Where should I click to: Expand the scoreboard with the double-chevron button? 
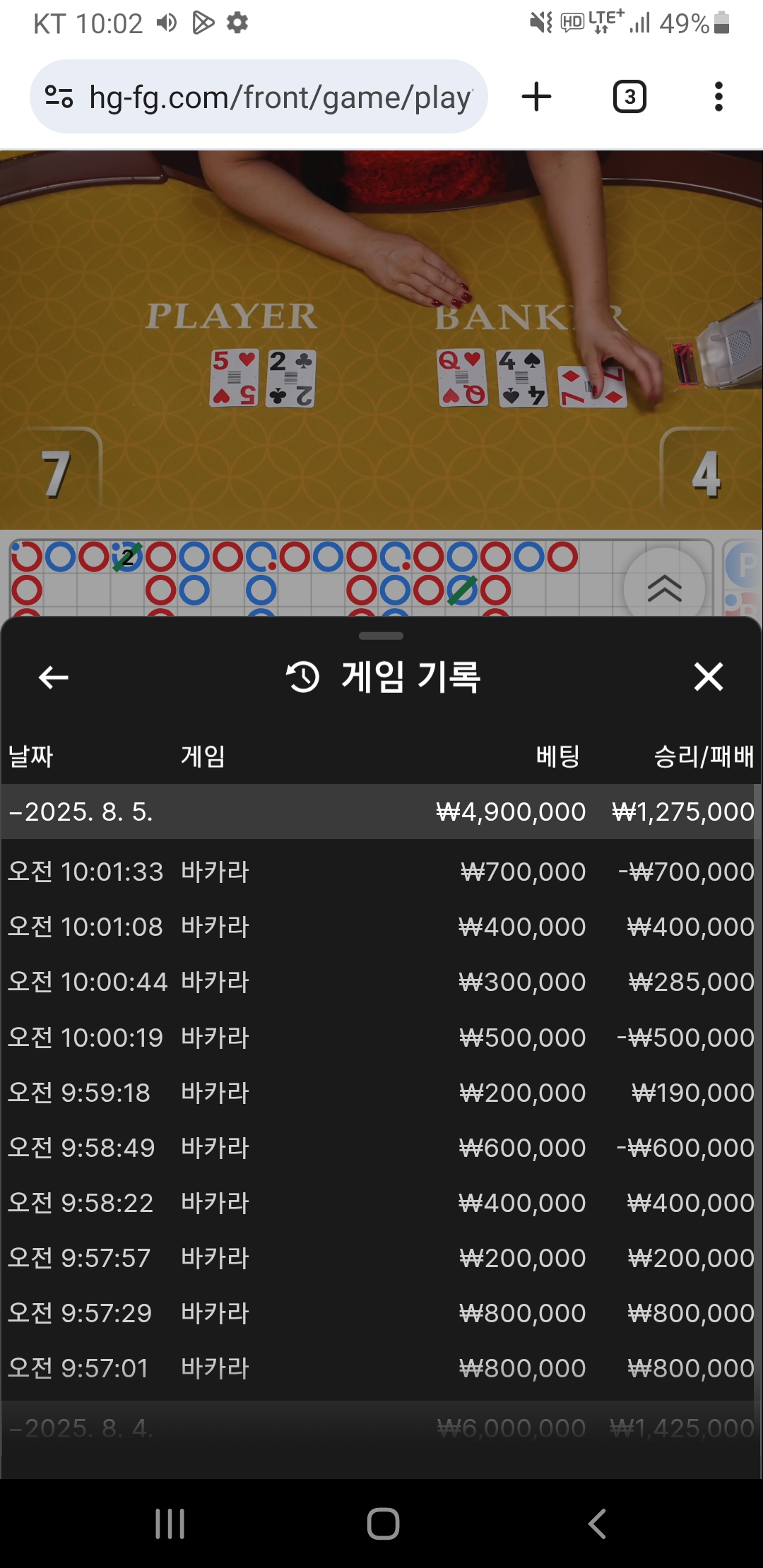click(665, 588)
